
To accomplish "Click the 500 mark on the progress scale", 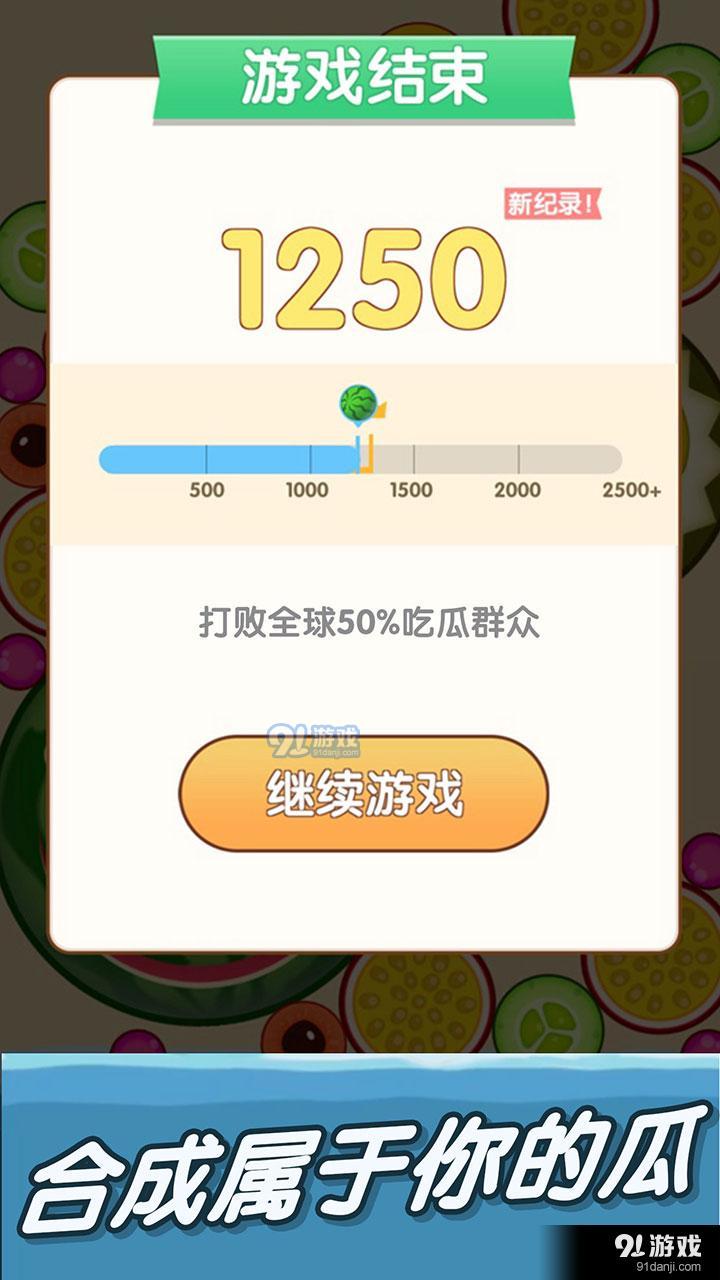I will coord(208,491).
